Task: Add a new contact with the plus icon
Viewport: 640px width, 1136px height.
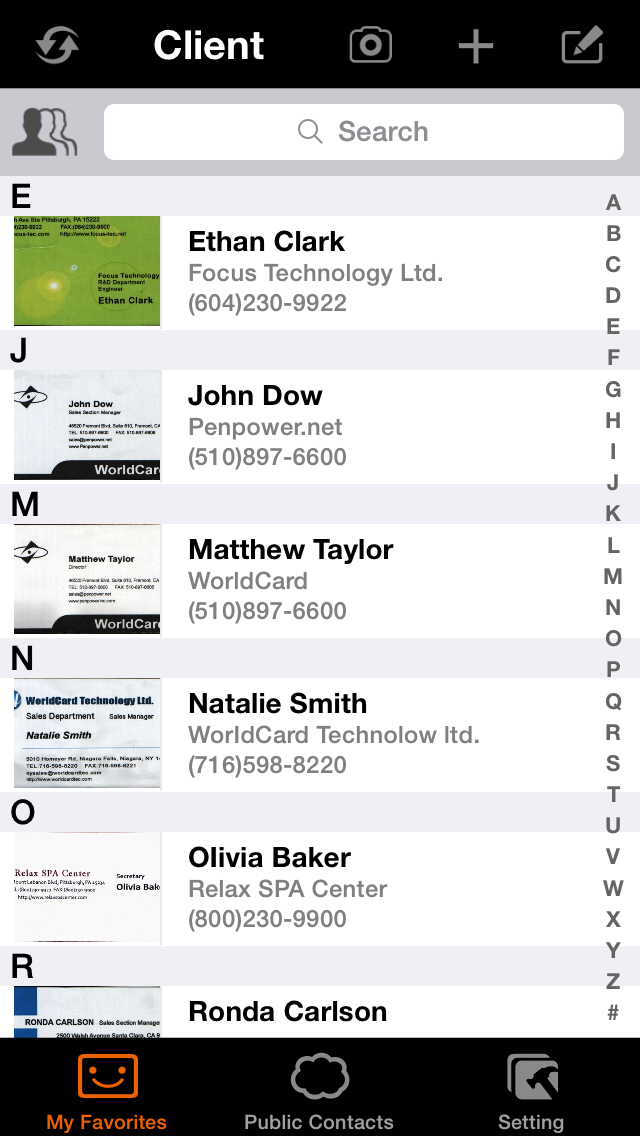Action: click(x=476, y=46)
